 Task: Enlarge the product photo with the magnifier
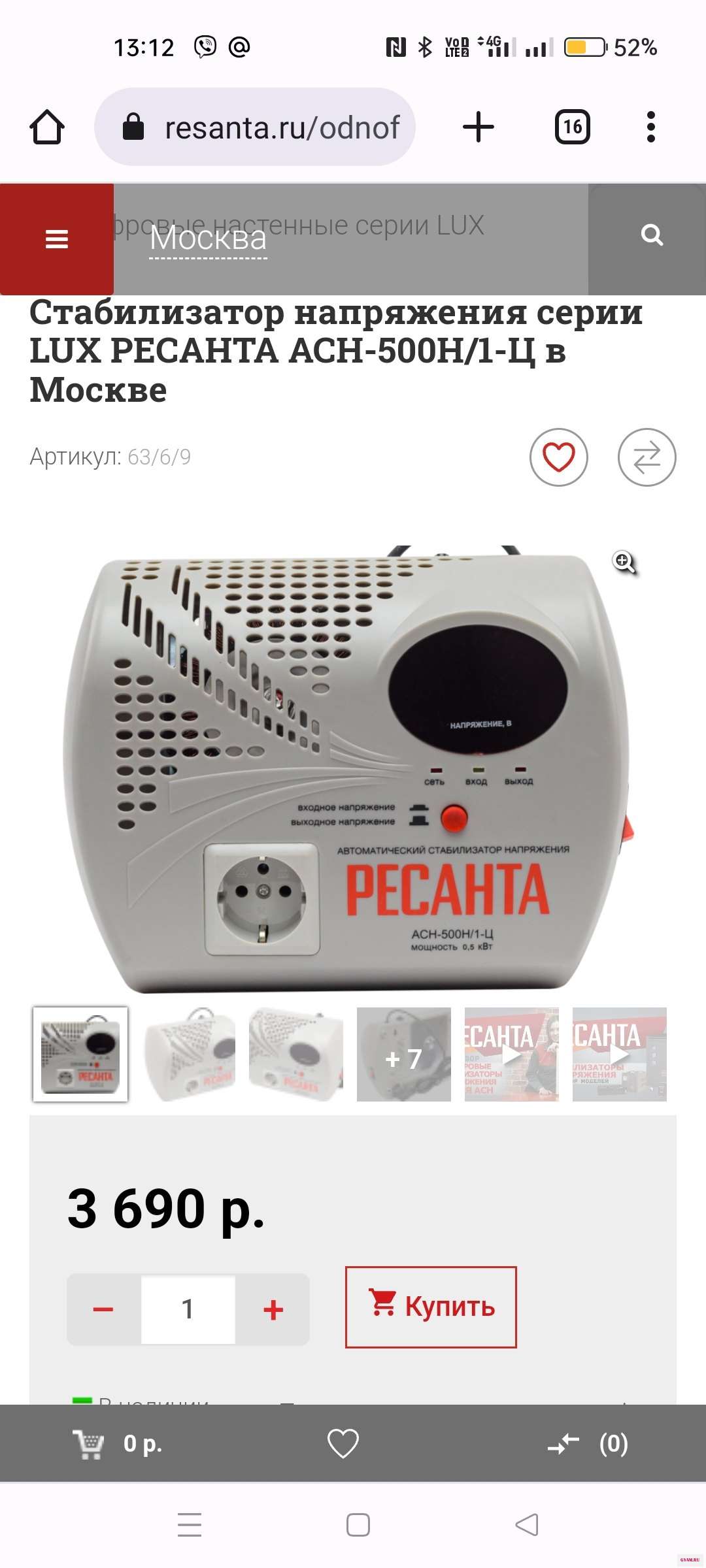coord(624,562)
